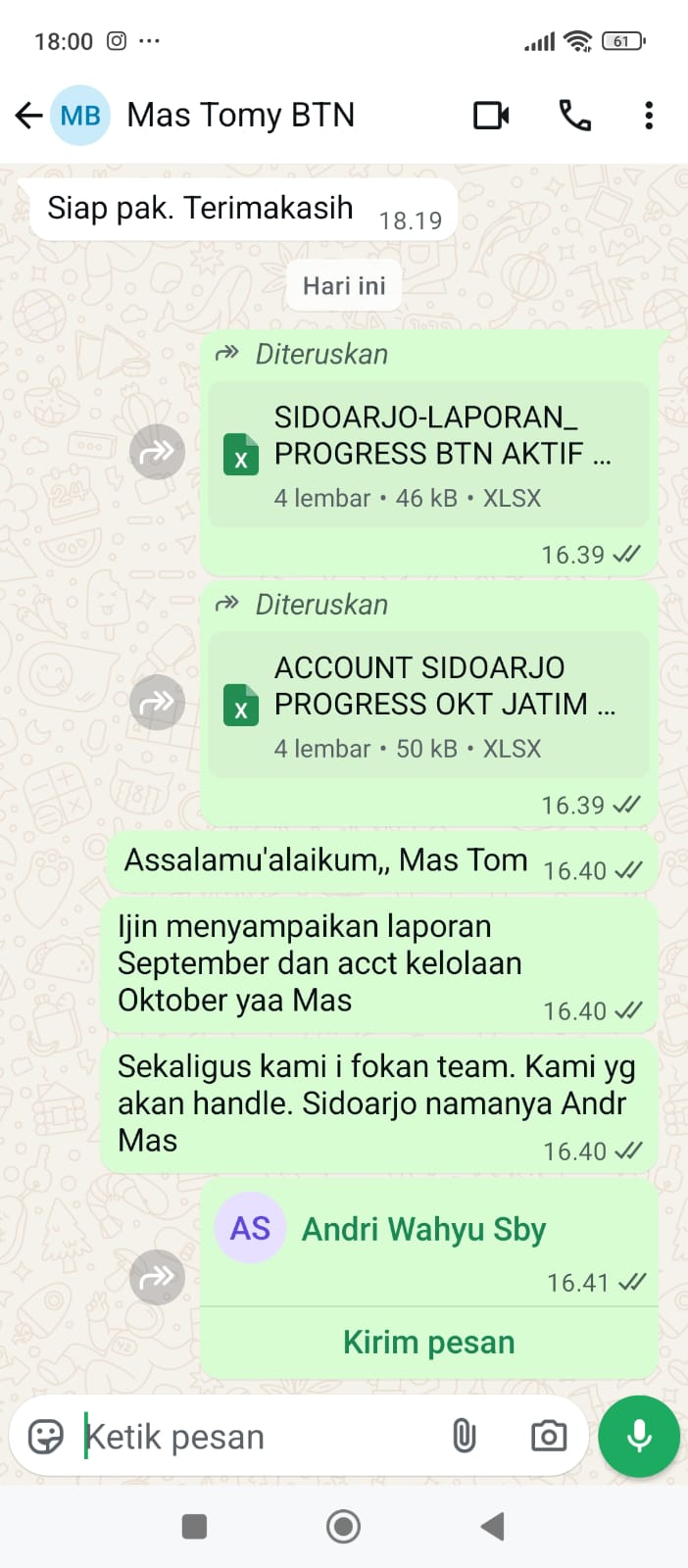Open the emoji and sticker picker
688x1568 pixels.
pos(46,1437)
